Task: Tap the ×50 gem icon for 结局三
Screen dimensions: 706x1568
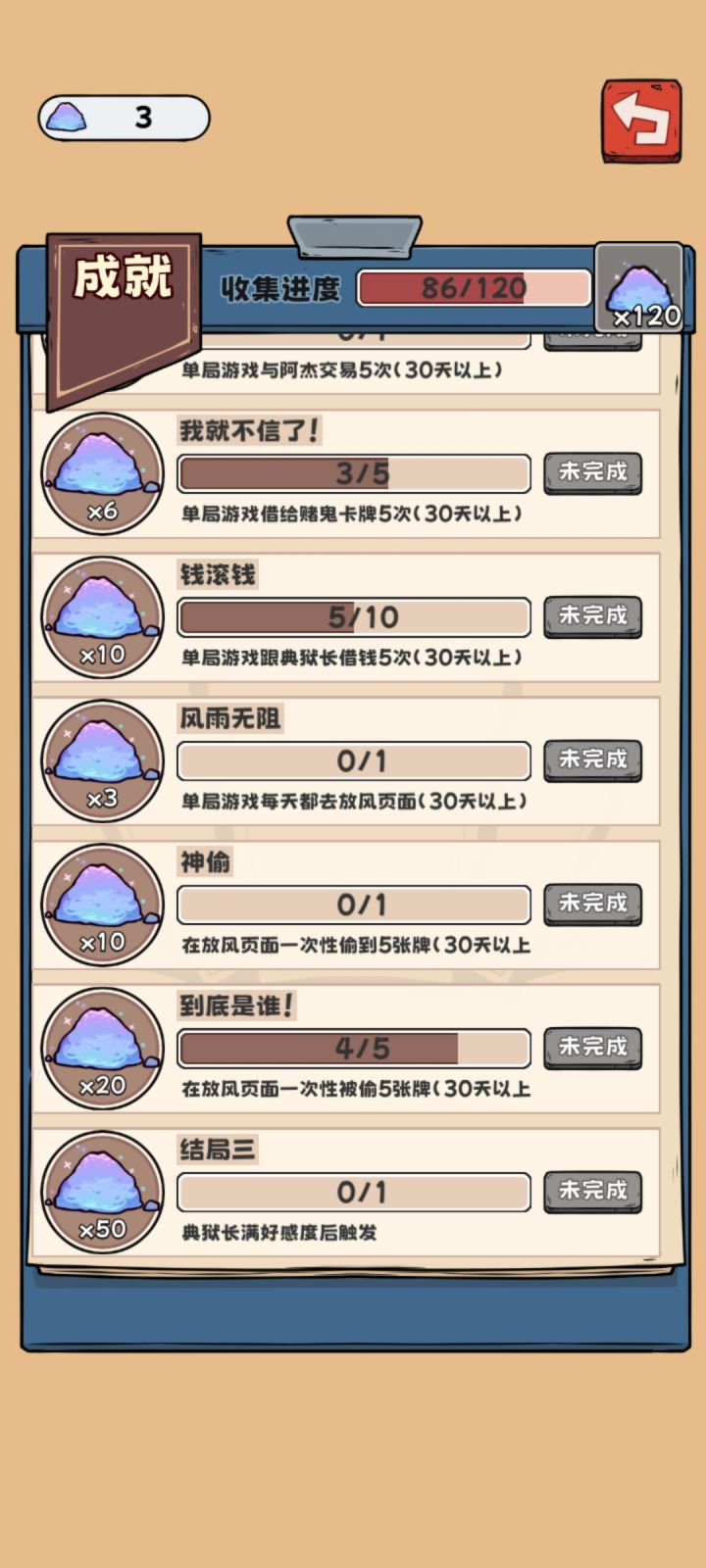Action: click(x=102, y=1191)
